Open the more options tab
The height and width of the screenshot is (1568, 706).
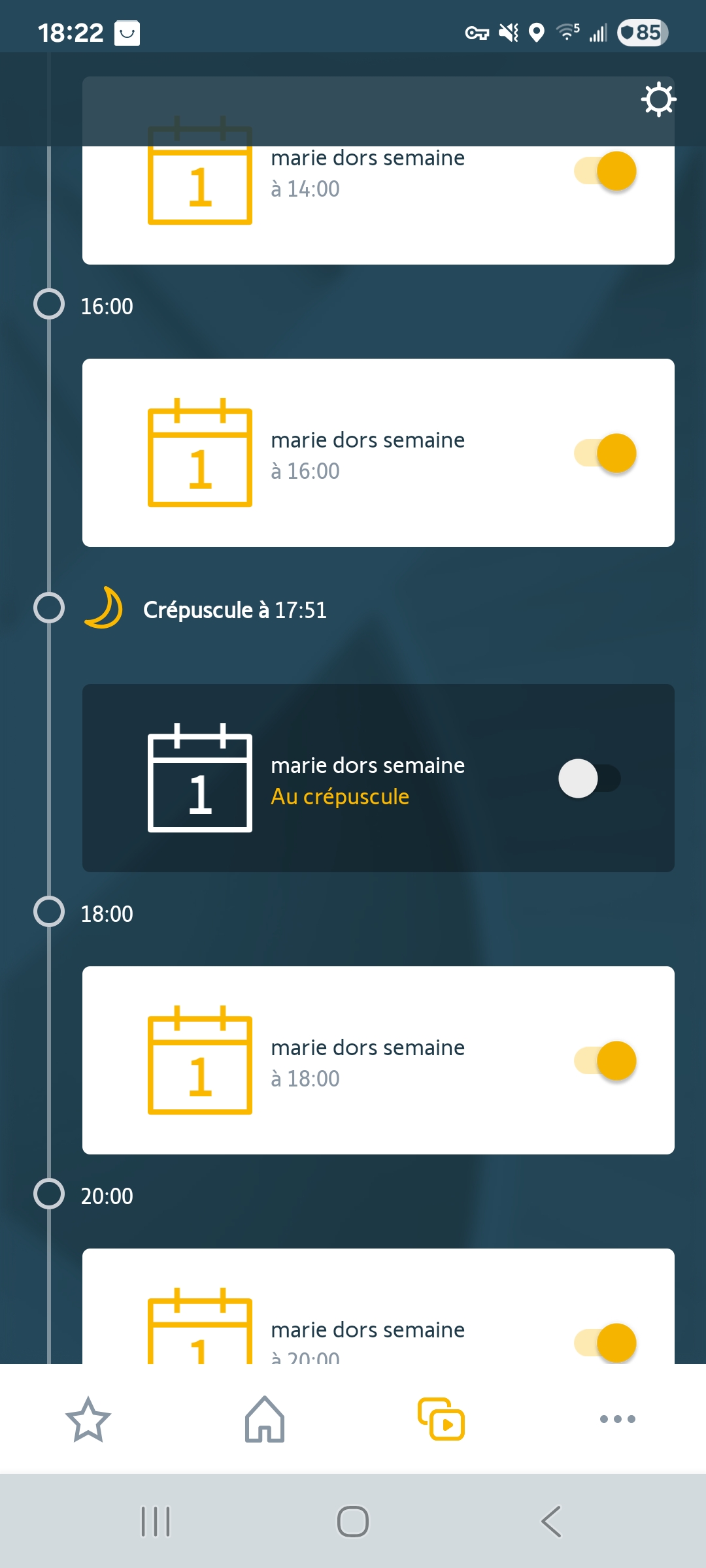tap(618, 1419)
